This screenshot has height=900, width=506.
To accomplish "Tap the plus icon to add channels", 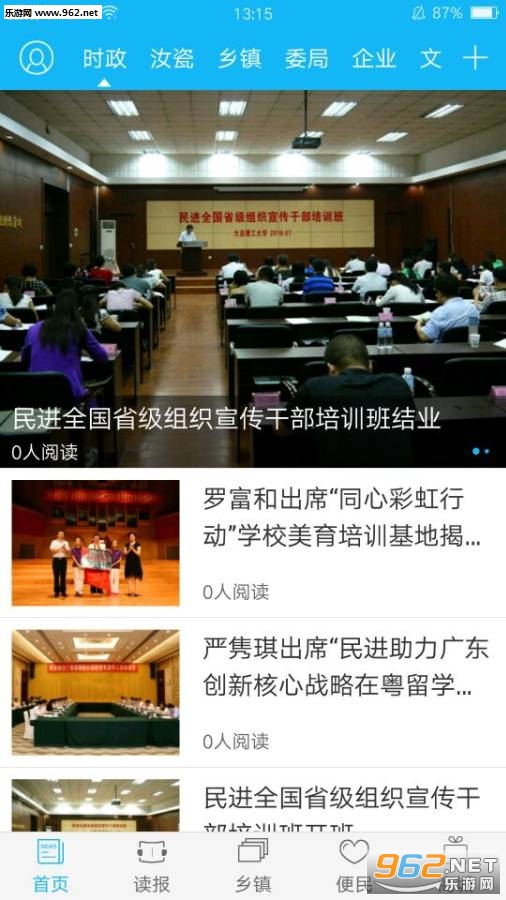I will coord(475,58).
